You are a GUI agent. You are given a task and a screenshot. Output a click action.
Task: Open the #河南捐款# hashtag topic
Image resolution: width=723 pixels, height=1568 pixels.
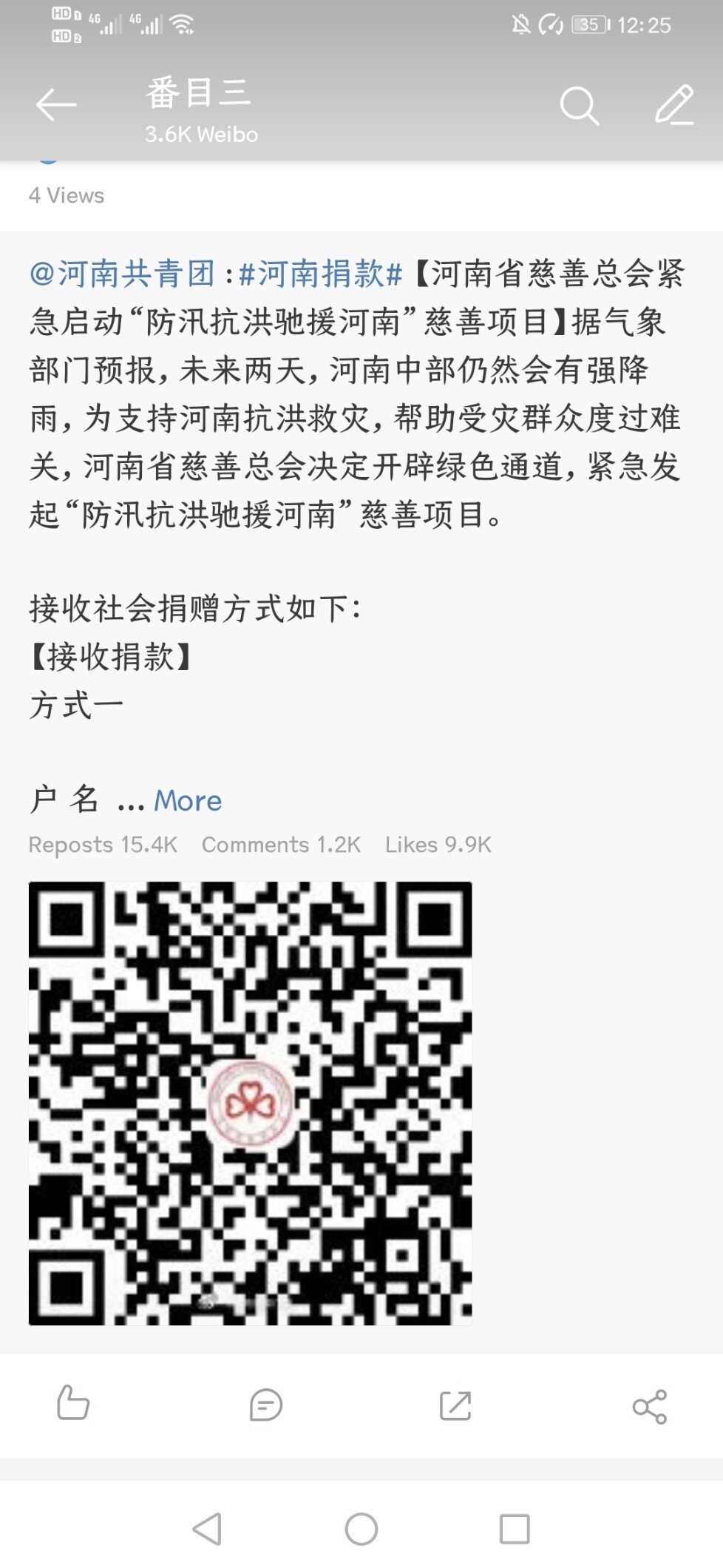pyautogui.click(x=321, y=274)
